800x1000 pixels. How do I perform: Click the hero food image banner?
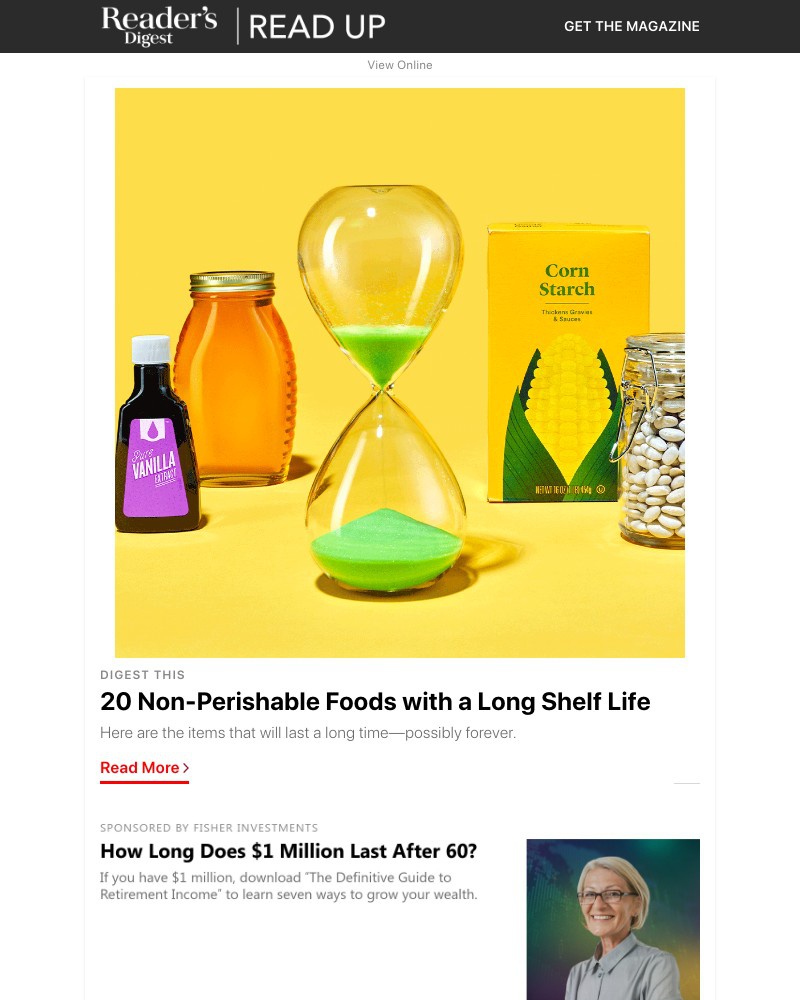400,373
